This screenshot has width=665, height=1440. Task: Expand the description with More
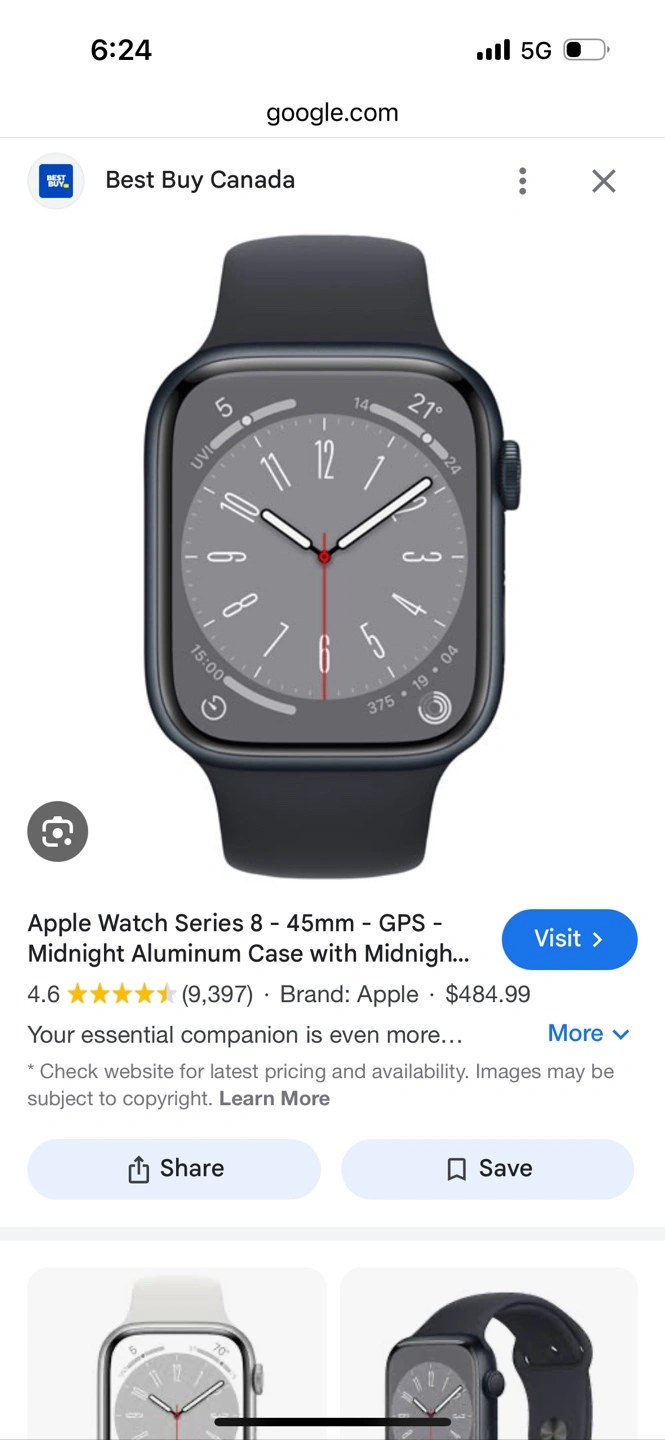click(589, 1033)
